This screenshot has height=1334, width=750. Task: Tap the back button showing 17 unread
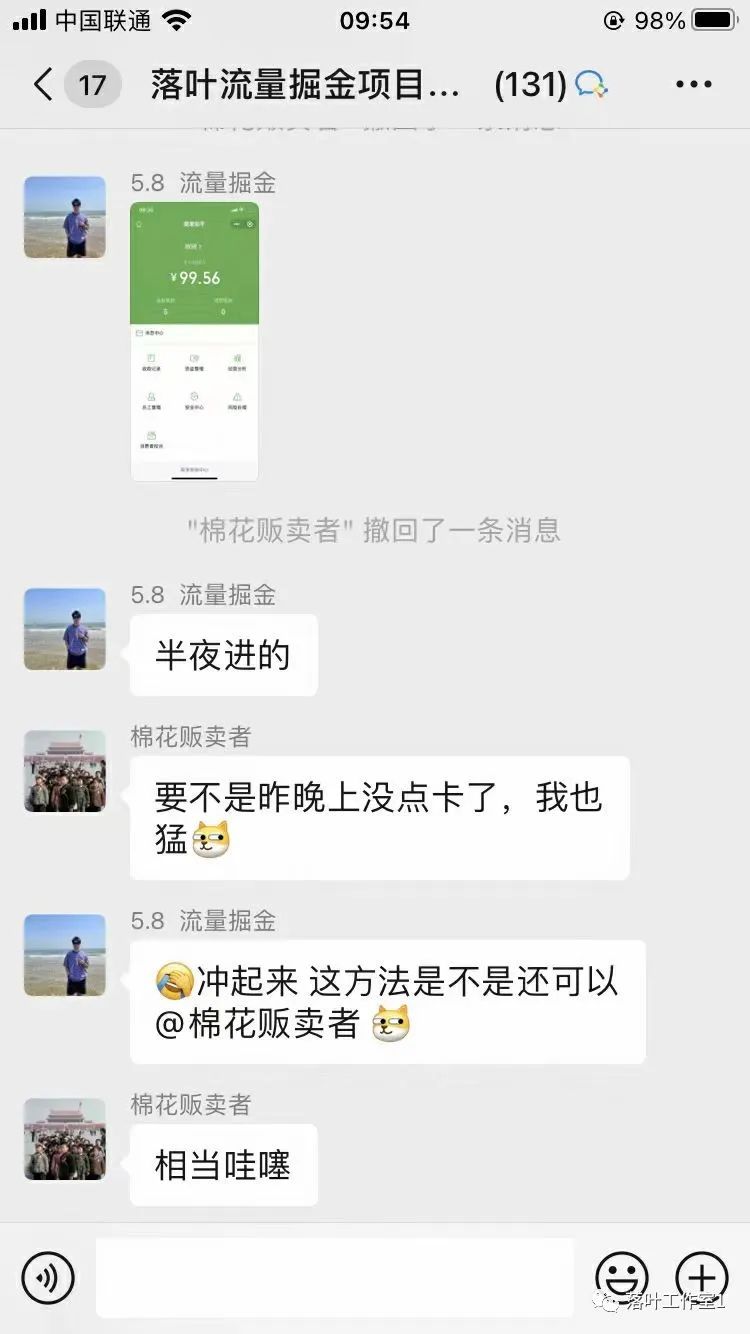[x=60, y=84]
